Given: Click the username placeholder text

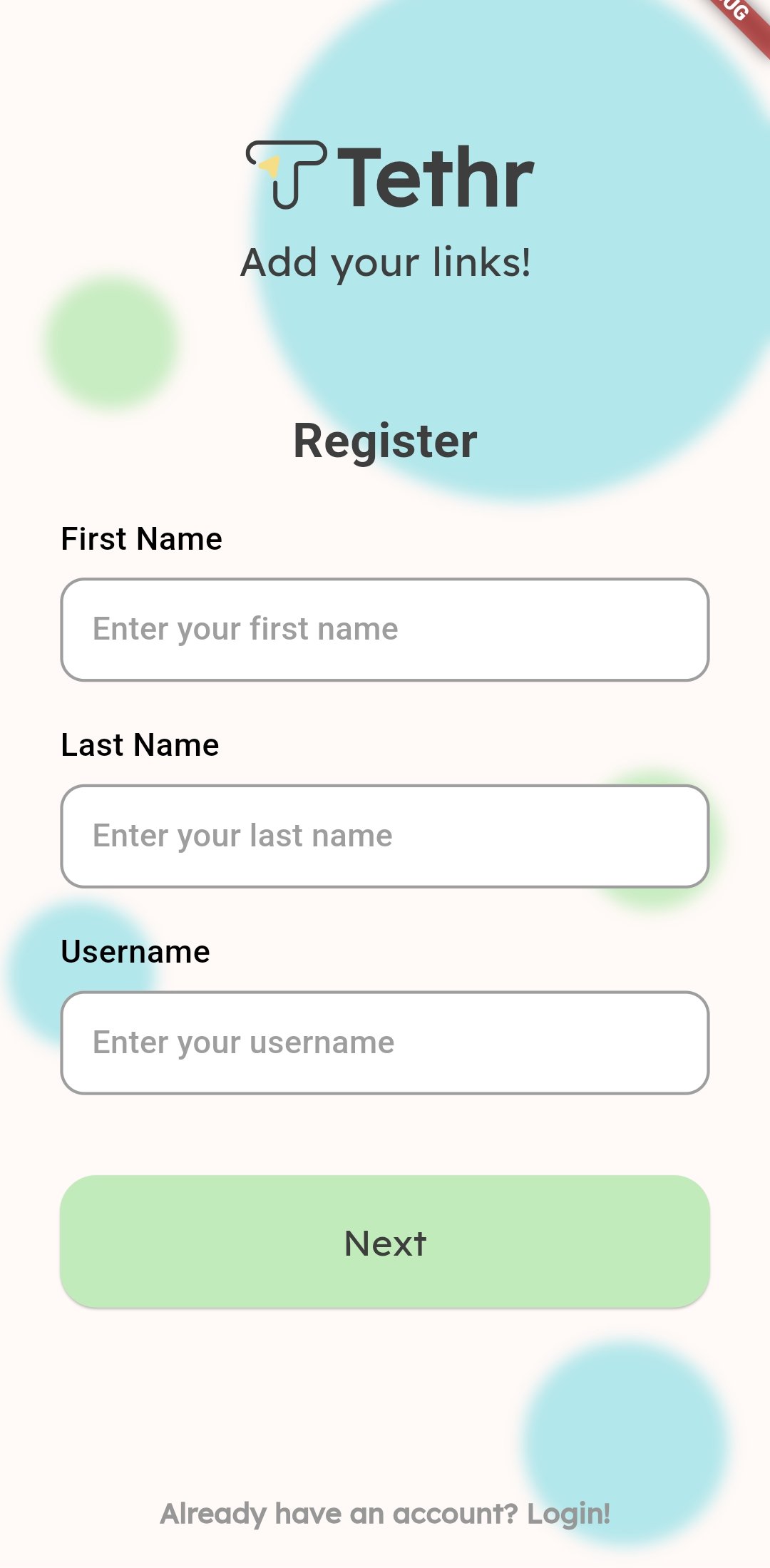Looking at the screenshot, I should (242, 1042).
